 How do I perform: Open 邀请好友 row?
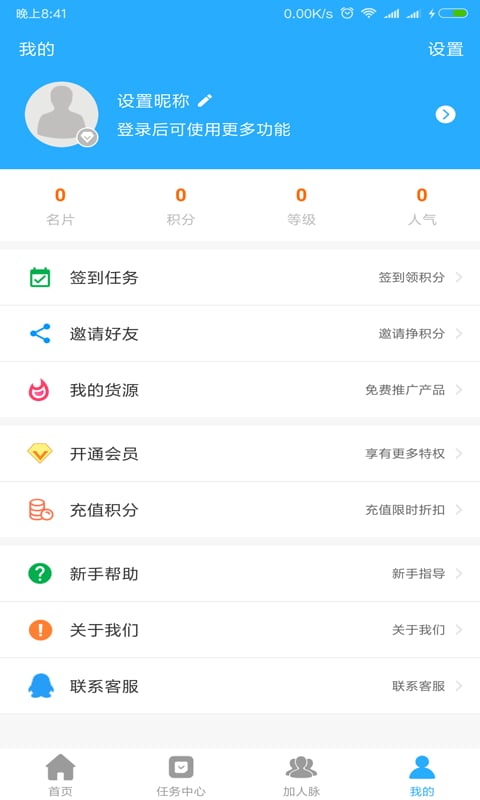(x=240, y=334)
